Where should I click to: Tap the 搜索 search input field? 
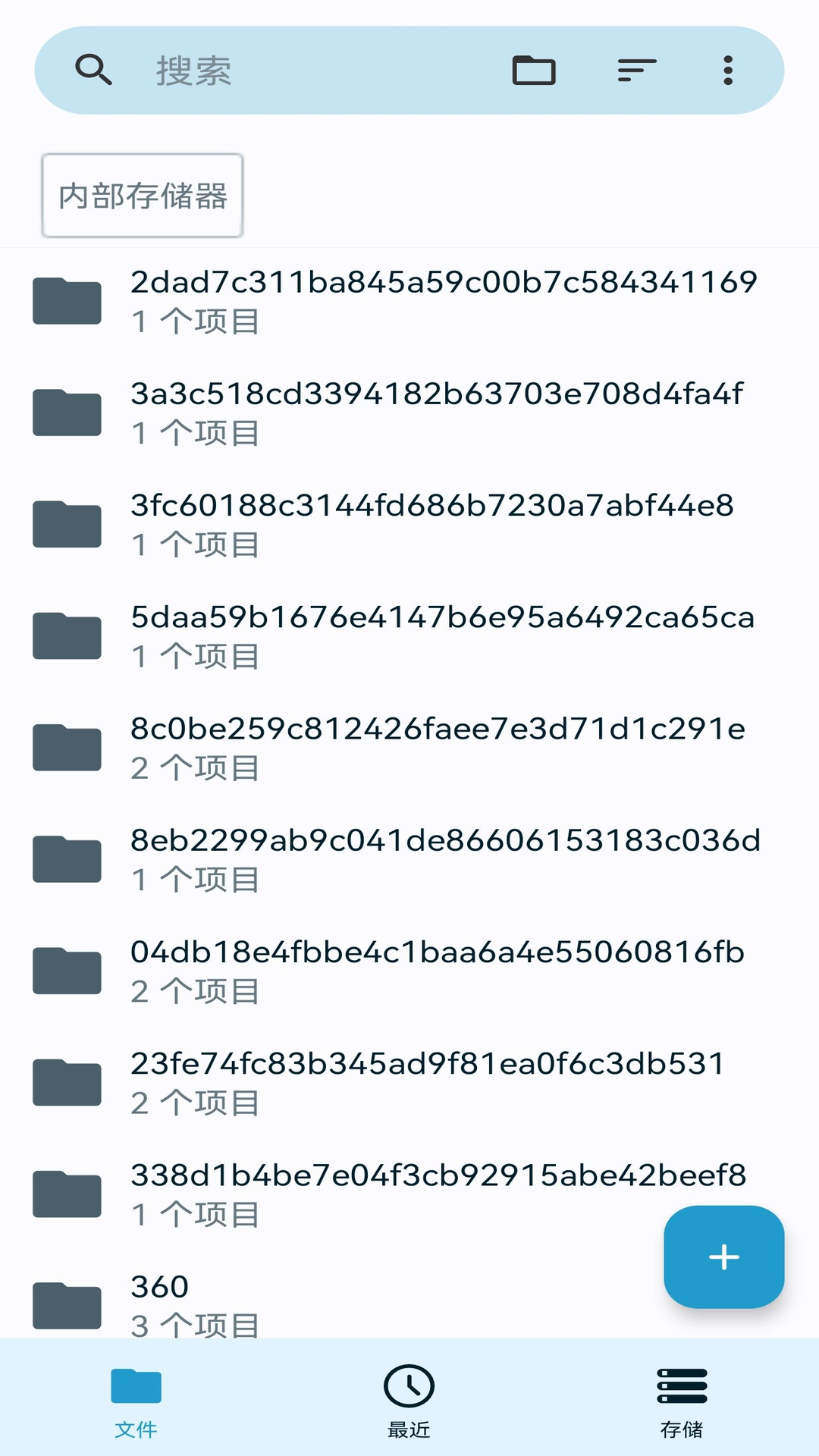pos(265,70)
